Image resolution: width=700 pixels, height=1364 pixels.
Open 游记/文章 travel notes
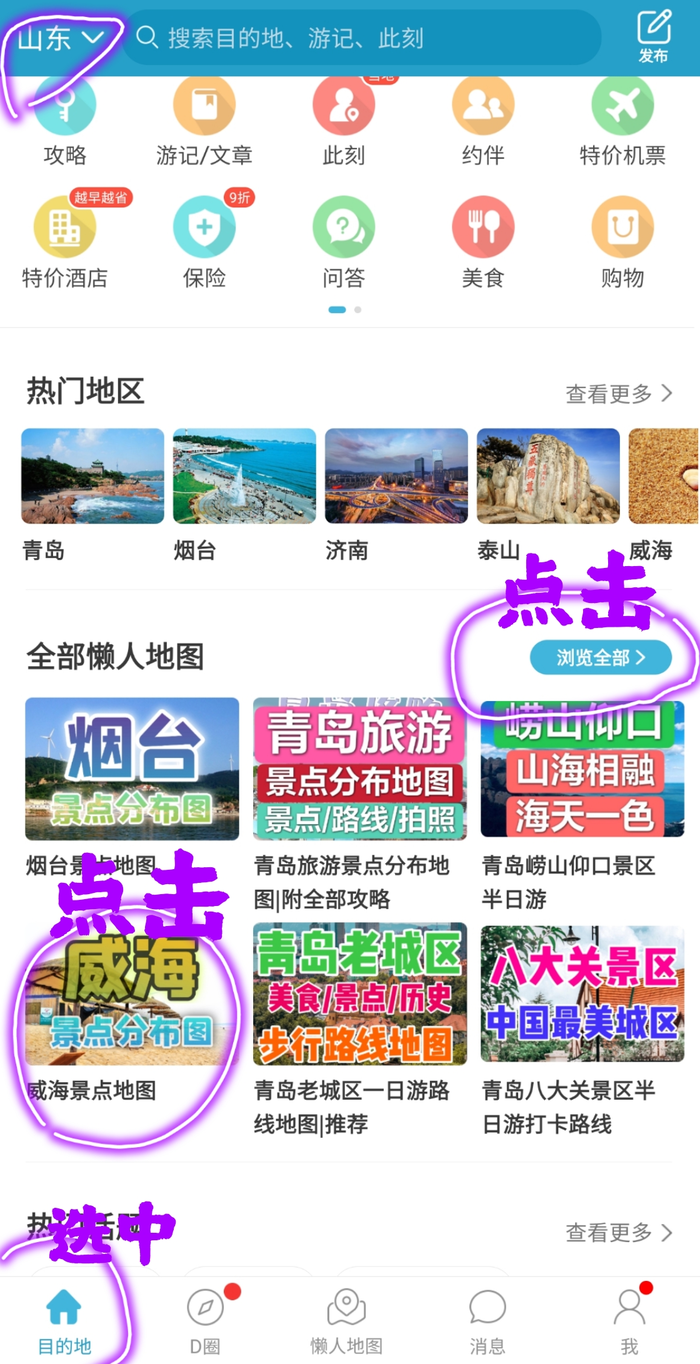click(x=204, y=120)
